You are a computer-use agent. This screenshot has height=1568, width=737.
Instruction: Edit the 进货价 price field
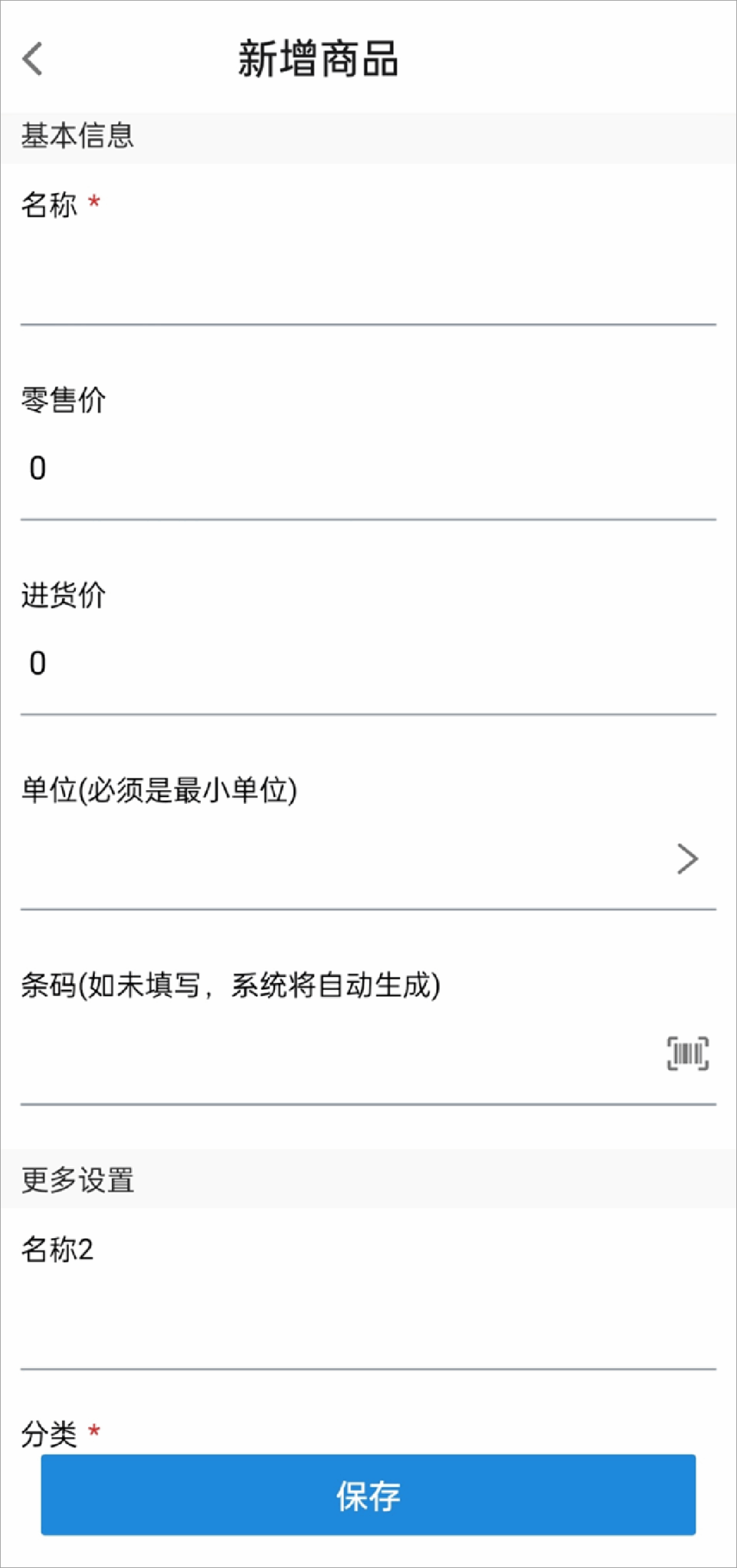[x=368, y=663]
